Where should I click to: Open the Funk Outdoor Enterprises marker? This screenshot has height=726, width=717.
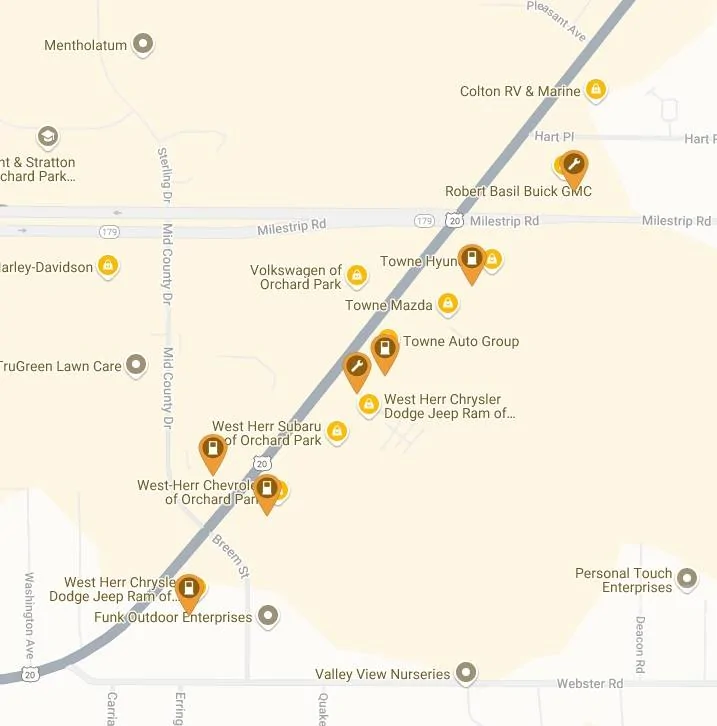click(x=268, y=616)
